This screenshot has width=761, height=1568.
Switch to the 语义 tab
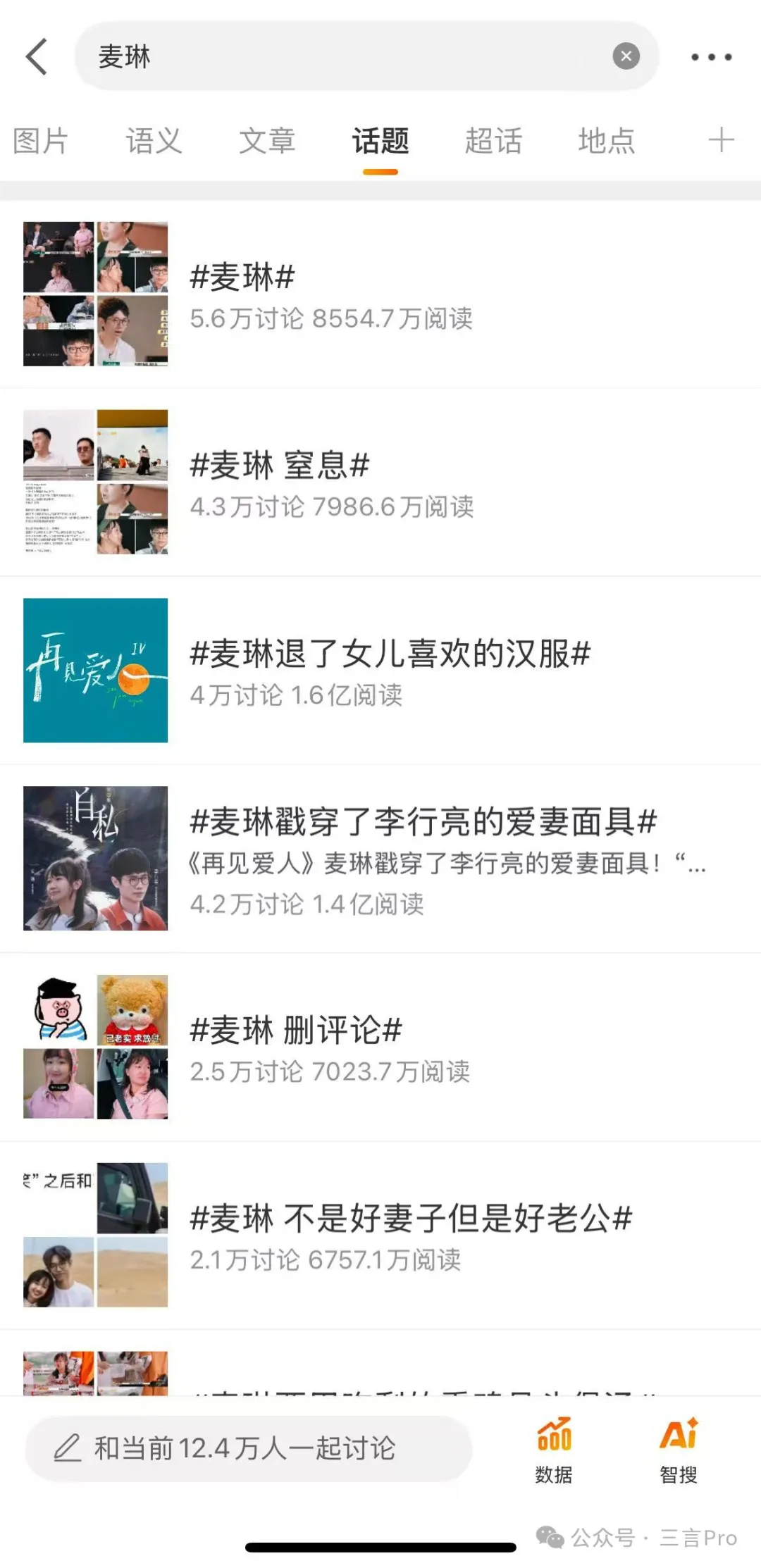[x=154, y=141]
